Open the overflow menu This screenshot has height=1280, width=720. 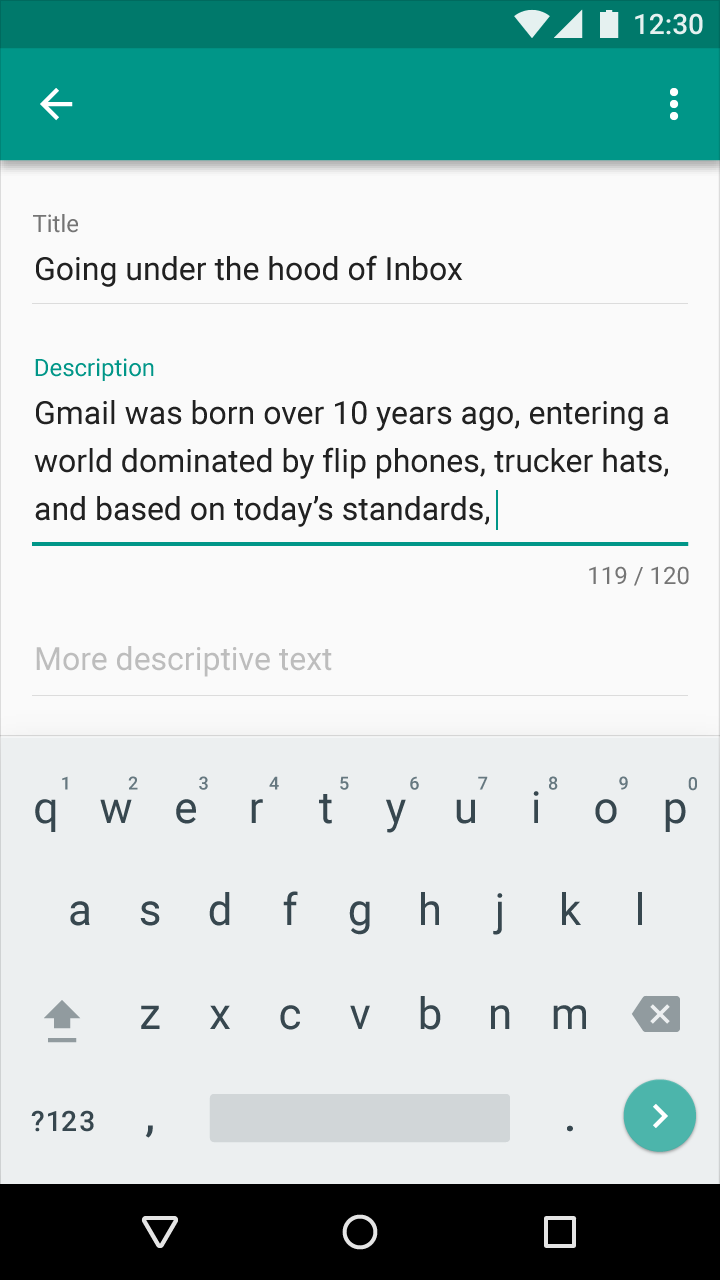674,104
